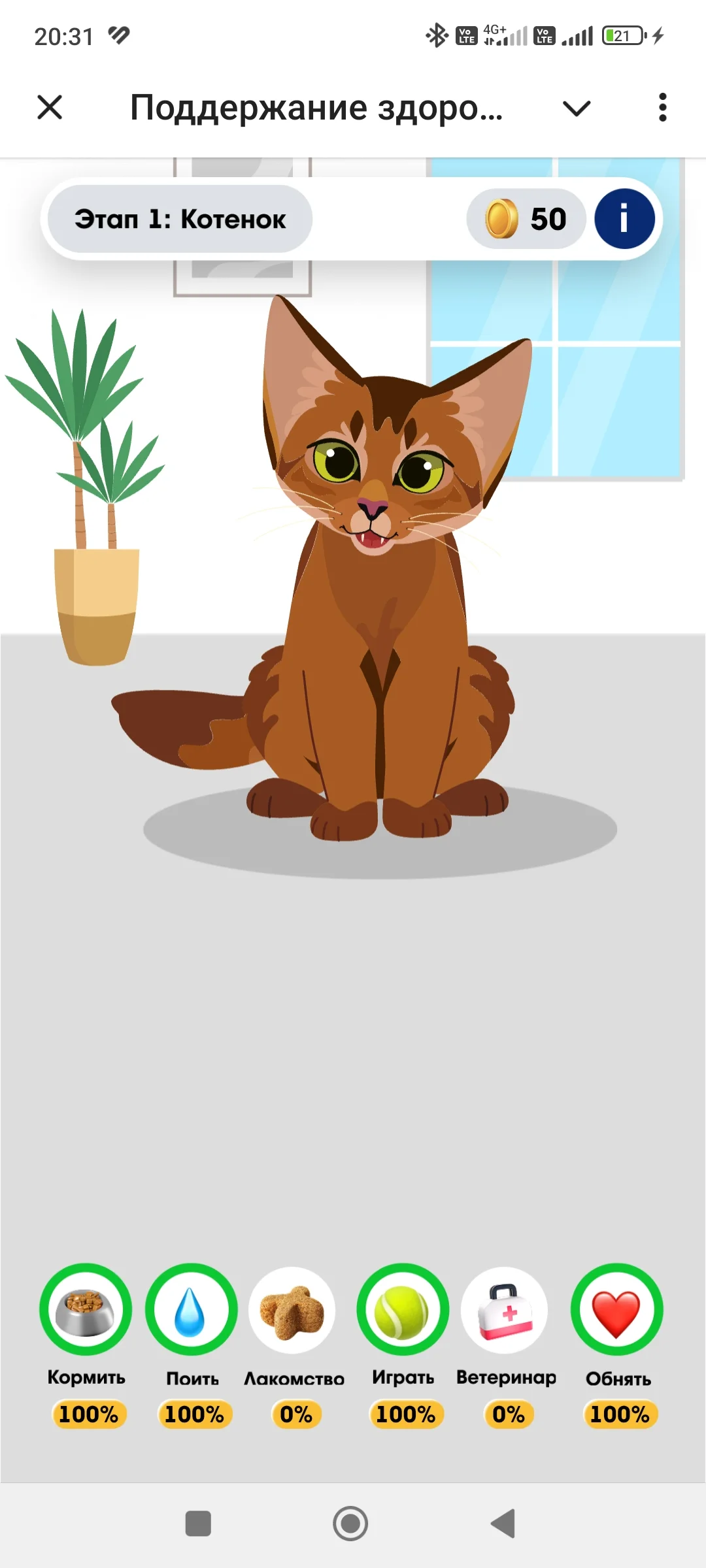Give water with the Поить button
This screenshot has height=1568, width=706.
(x=191, y=1309)
